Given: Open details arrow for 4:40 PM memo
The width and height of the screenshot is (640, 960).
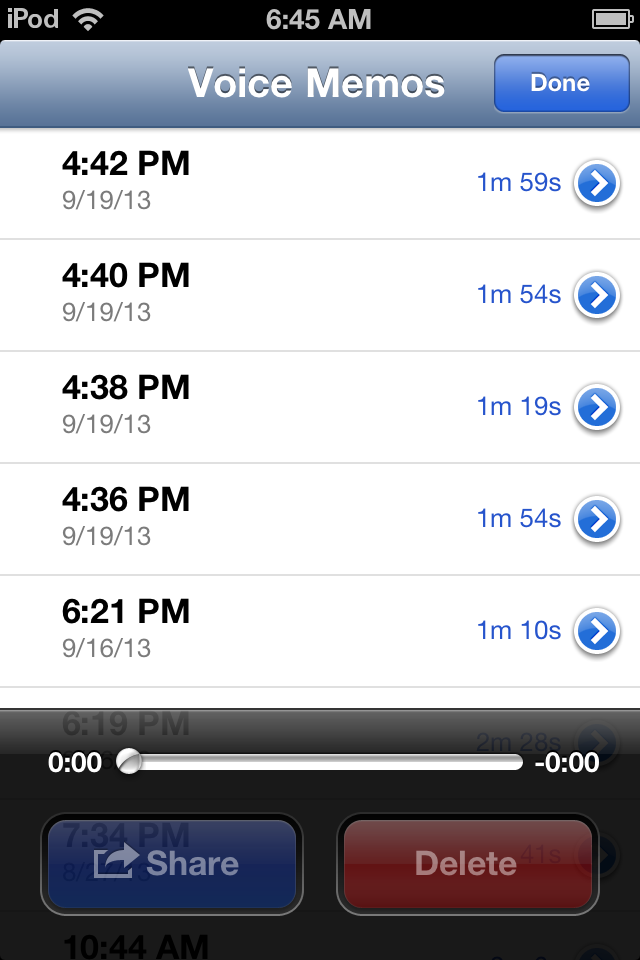Looking at the screenshot, I should pyautogui.click(x=596, y=295).
